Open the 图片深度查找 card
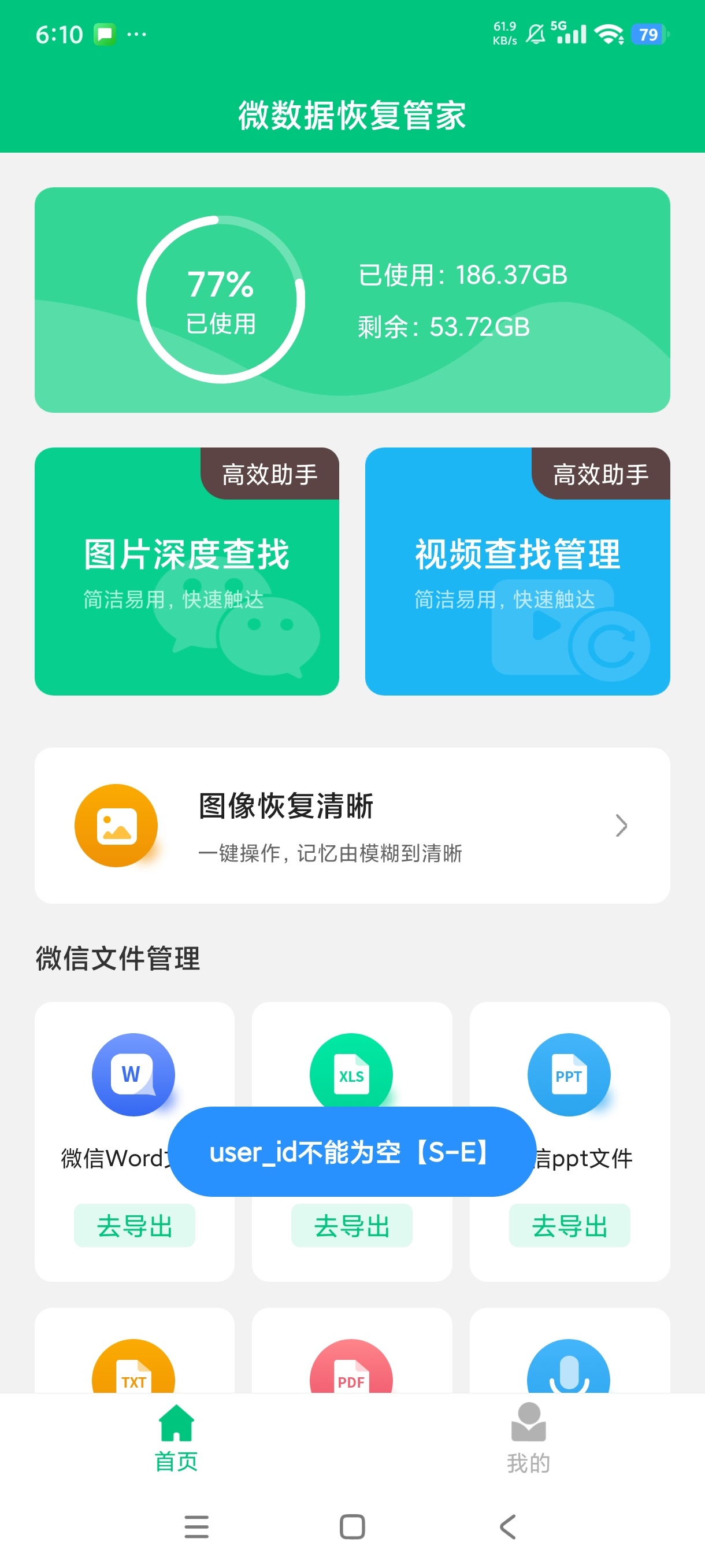The height and width of the screenshot is (1568, 705). coord(187,571)
